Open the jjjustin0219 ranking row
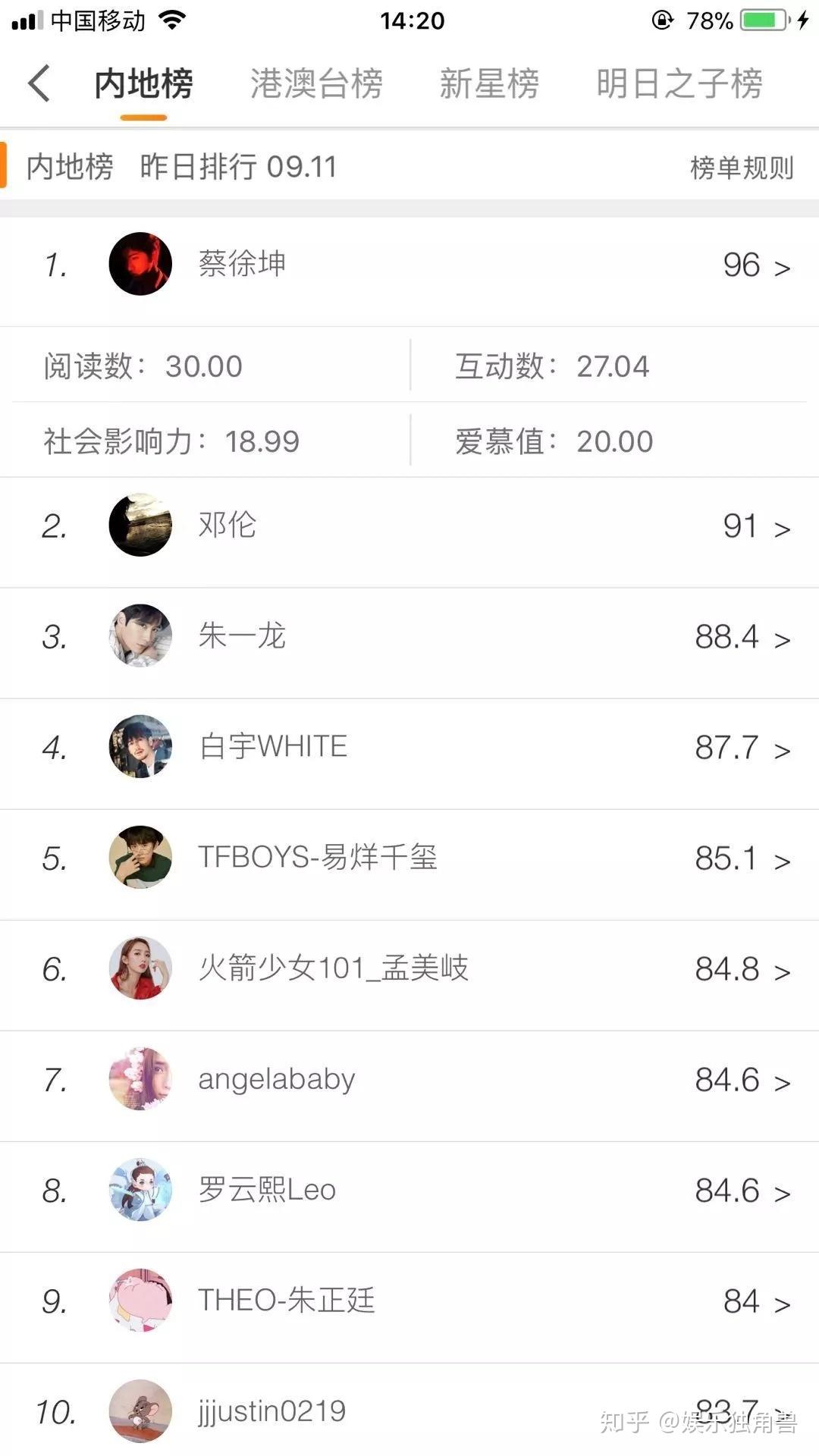This screenshot has height=1456, width=819. pyautogui.click(x=409, y=1411)
